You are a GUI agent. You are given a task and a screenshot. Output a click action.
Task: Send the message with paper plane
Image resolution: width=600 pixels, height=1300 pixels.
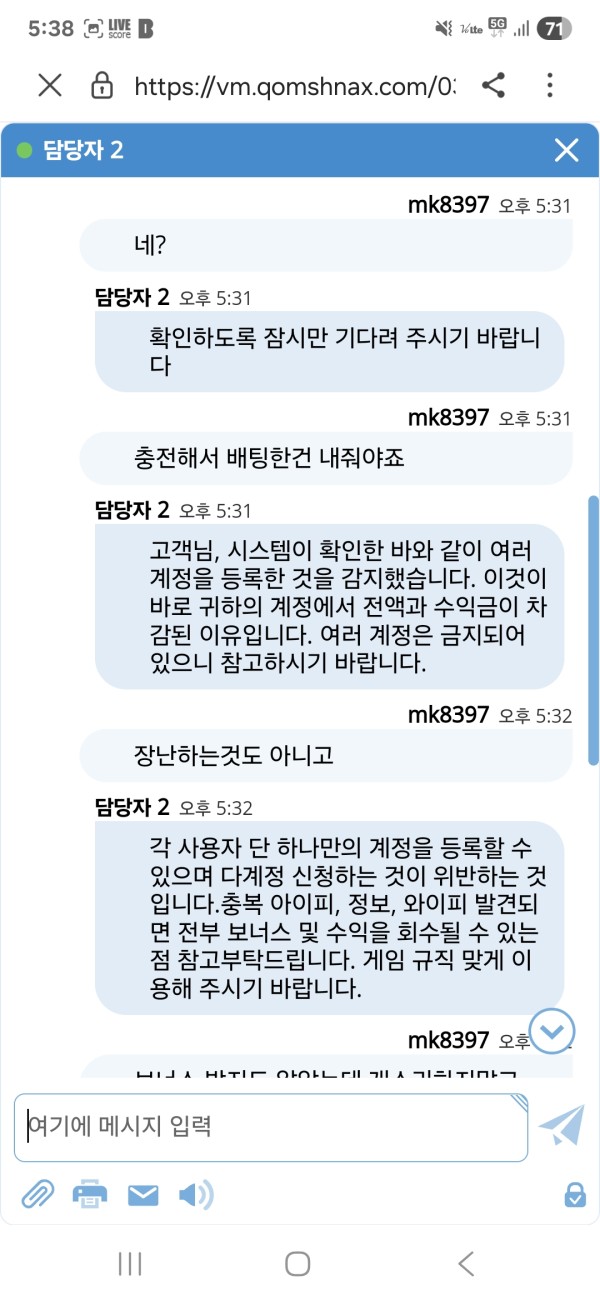[x=561, y=1126]
